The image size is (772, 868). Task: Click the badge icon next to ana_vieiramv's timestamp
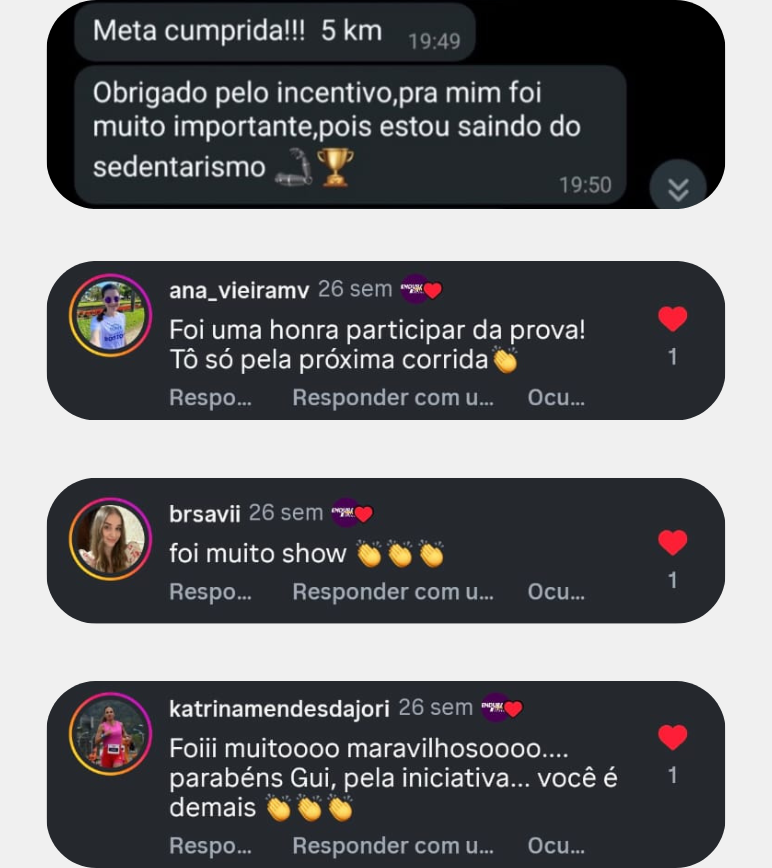click(412, 287)
